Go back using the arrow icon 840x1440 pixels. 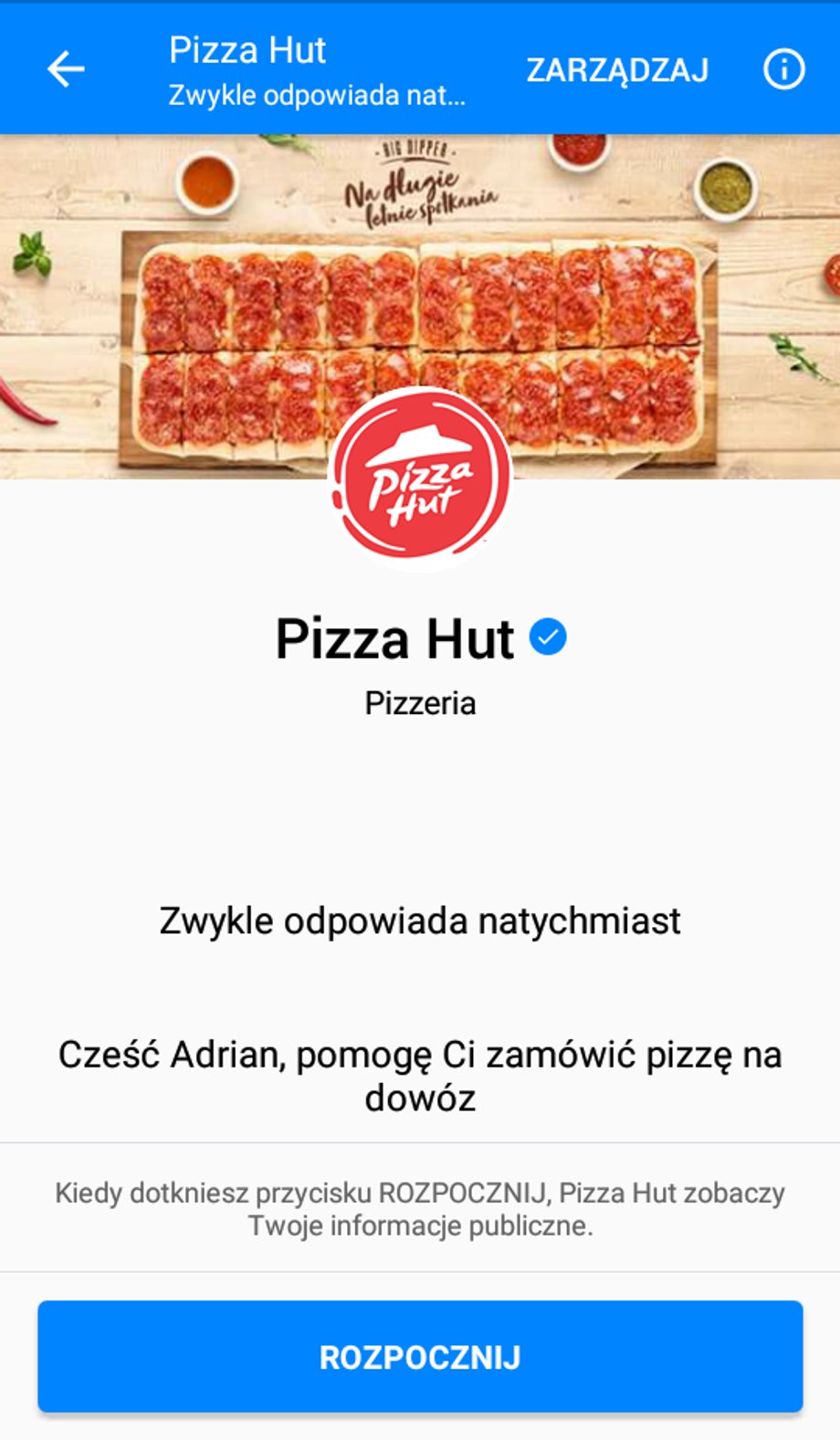66,69
